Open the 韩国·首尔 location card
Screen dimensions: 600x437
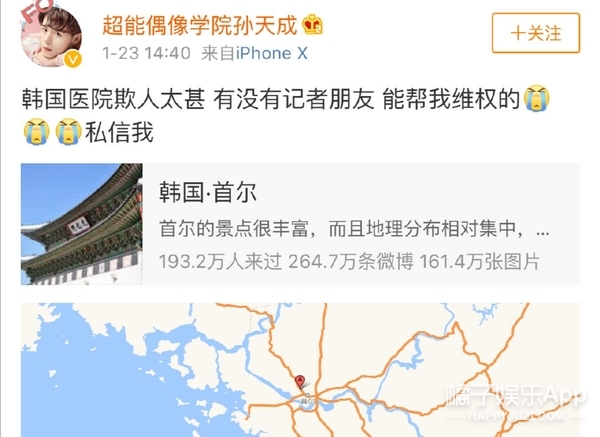coord(300,224)
